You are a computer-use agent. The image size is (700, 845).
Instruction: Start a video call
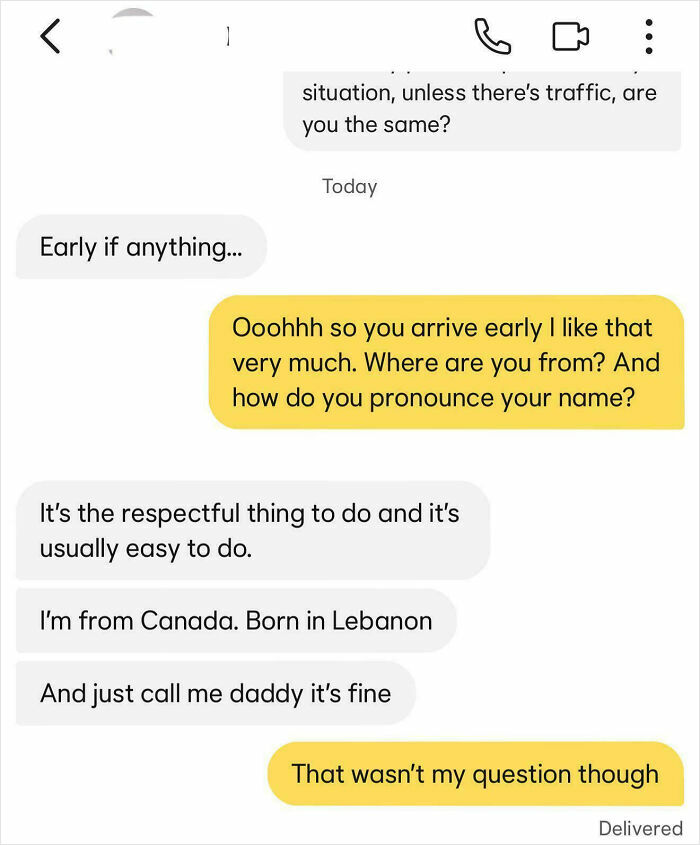pos(569,37)
